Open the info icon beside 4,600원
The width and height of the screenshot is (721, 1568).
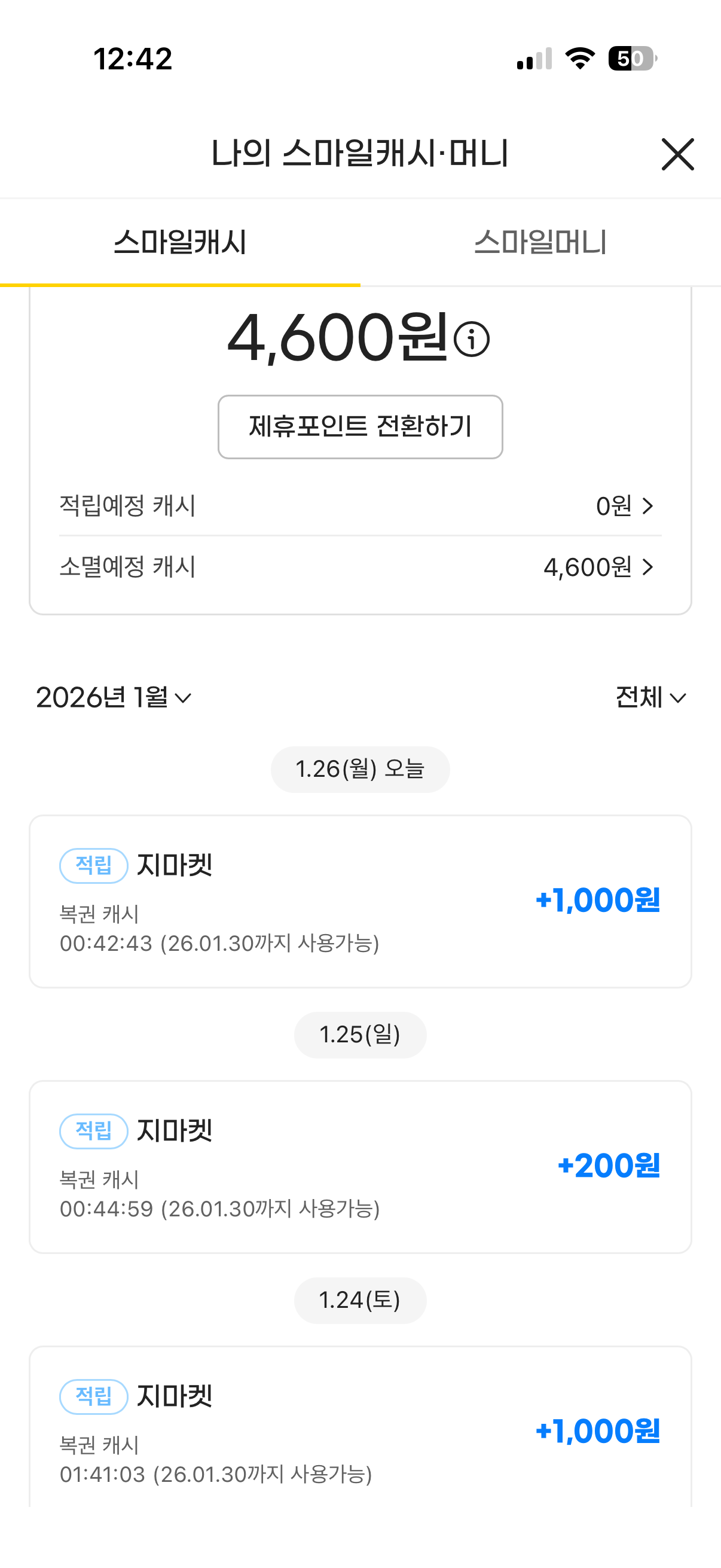(472, 340)
